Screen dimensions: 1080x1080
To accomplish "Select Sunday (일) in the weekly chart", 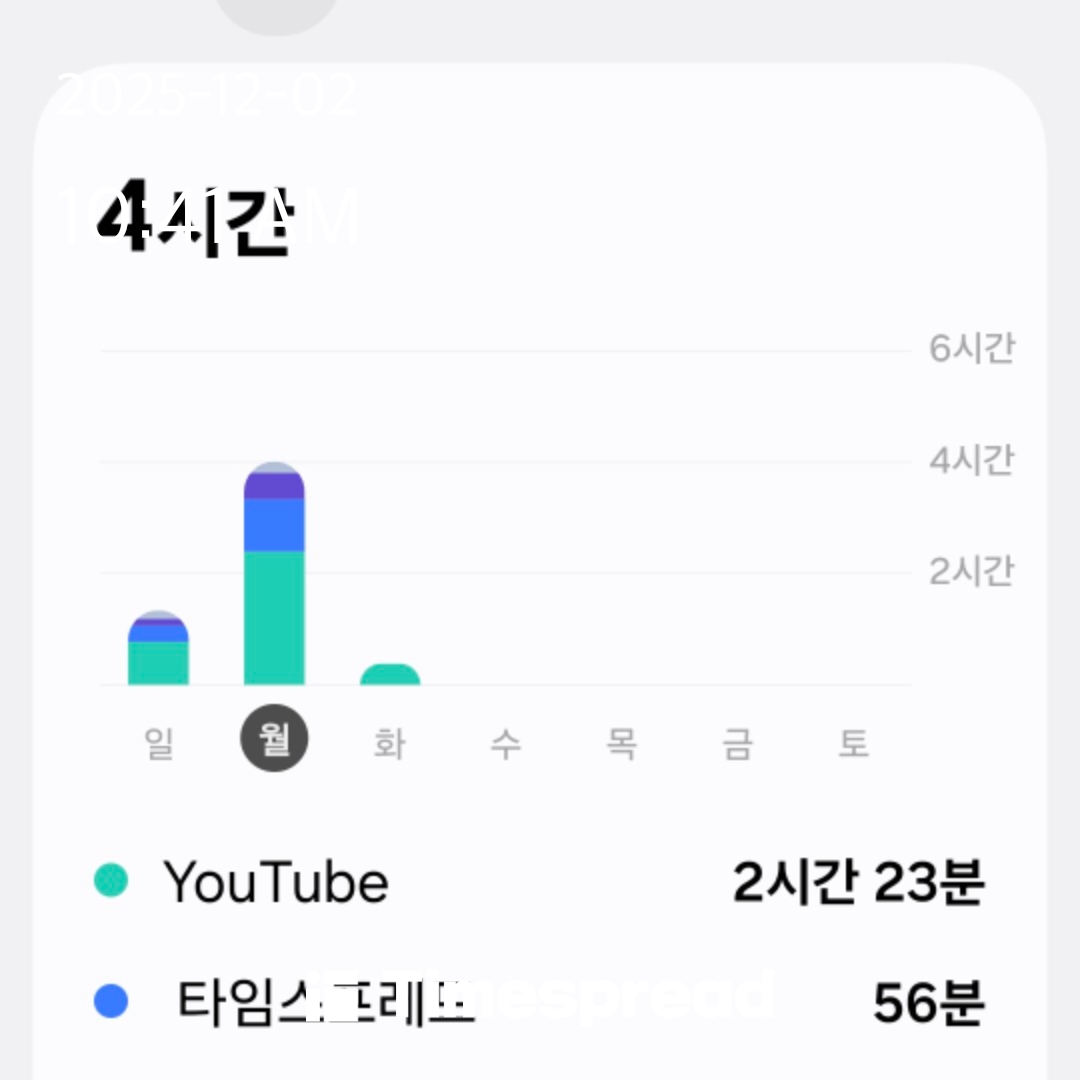I will [159, 743].
